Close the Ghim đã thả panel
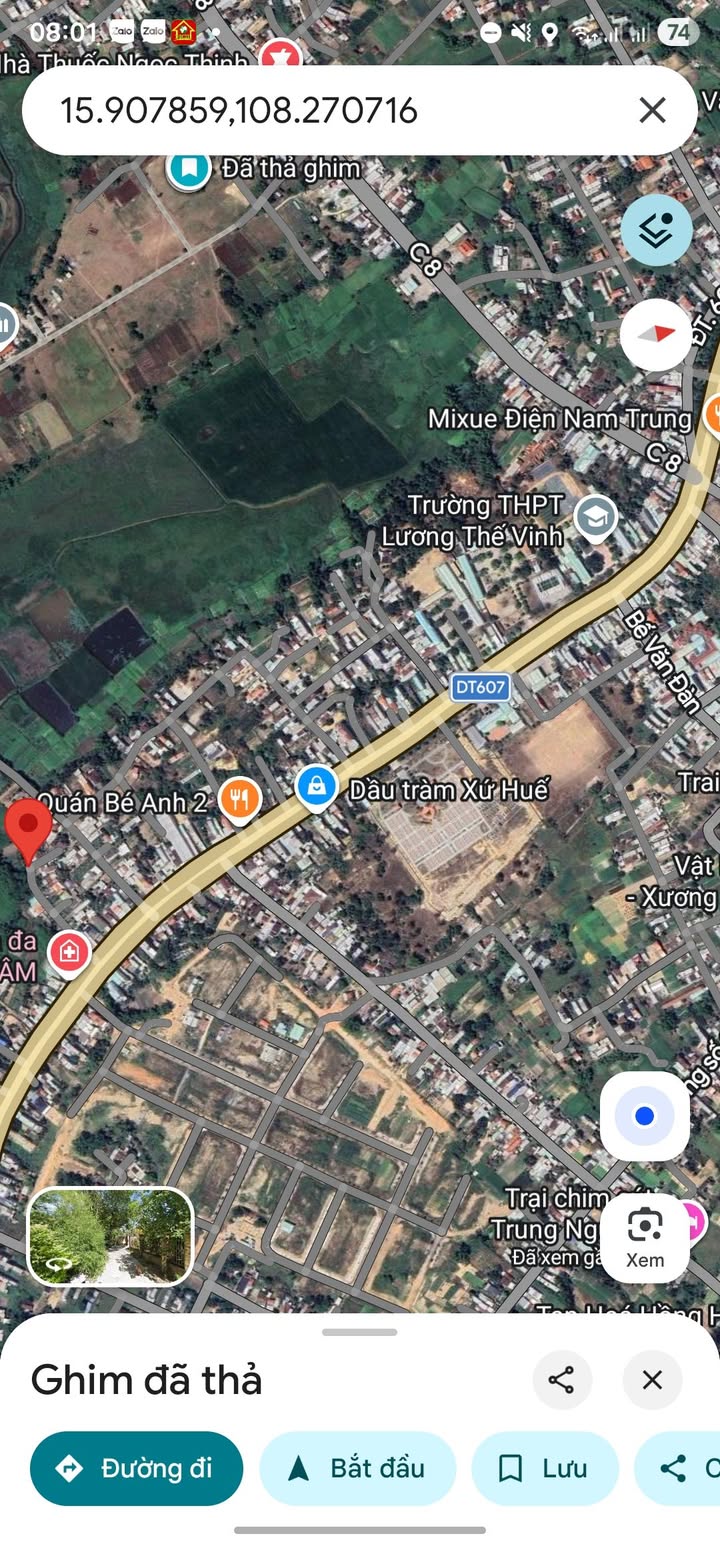This screenshot has height=1544, width=720. [x=652, y=1381]
